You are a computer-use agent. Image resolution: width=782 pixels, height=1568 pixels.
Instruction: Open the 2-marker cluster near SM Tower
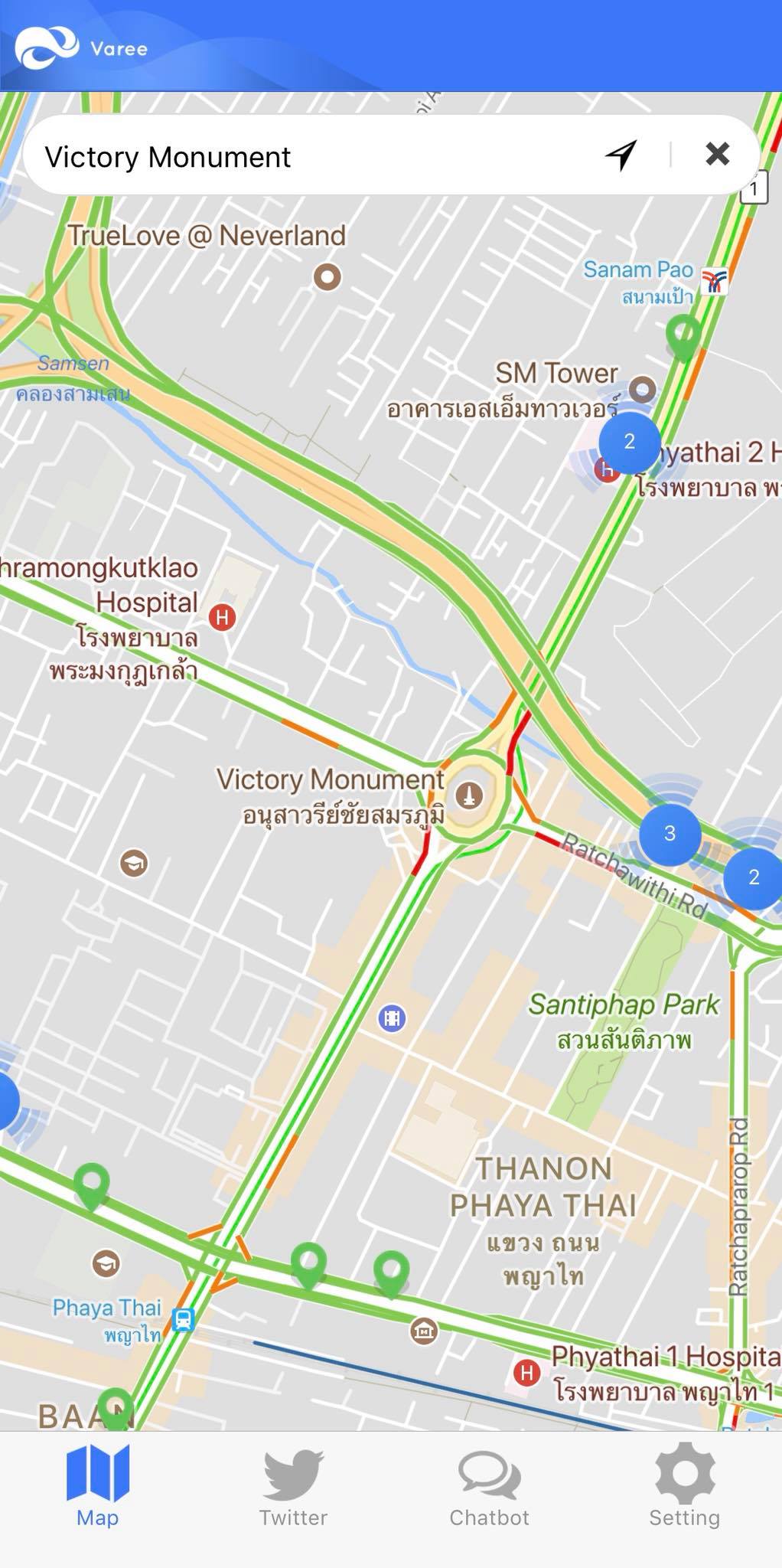click(629, 442)
